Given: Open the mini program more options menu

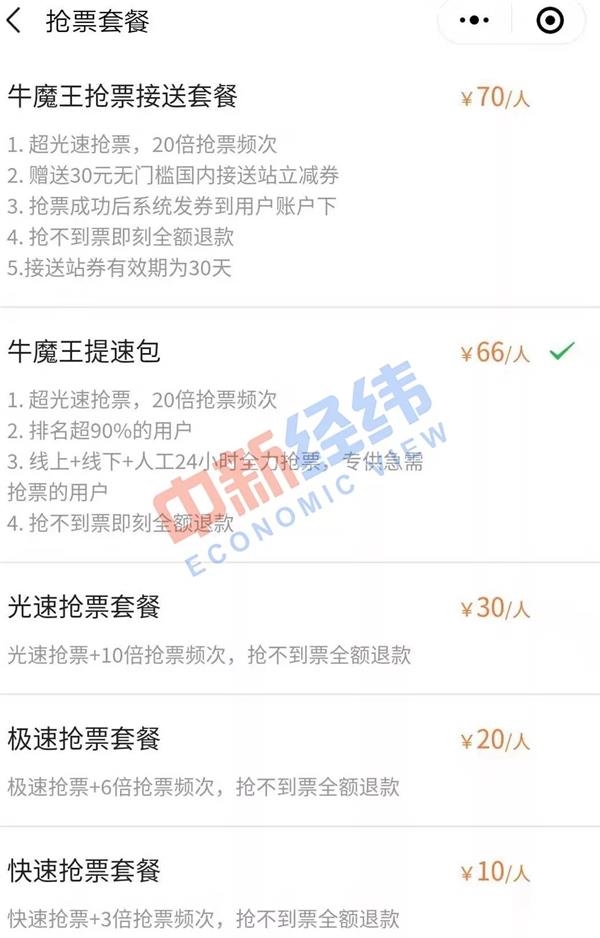Looking at the screenshot, I should click(x=476, y=21).
